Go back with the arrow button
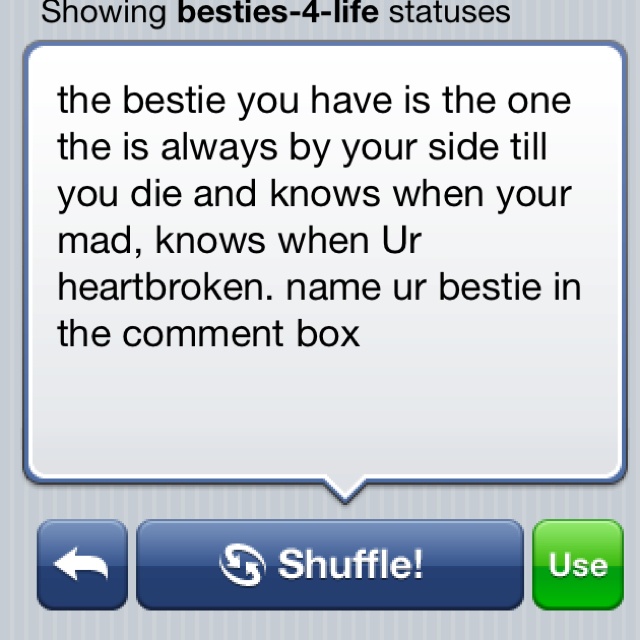The width and height of the screenshot is (640, 640). [82, 565]
